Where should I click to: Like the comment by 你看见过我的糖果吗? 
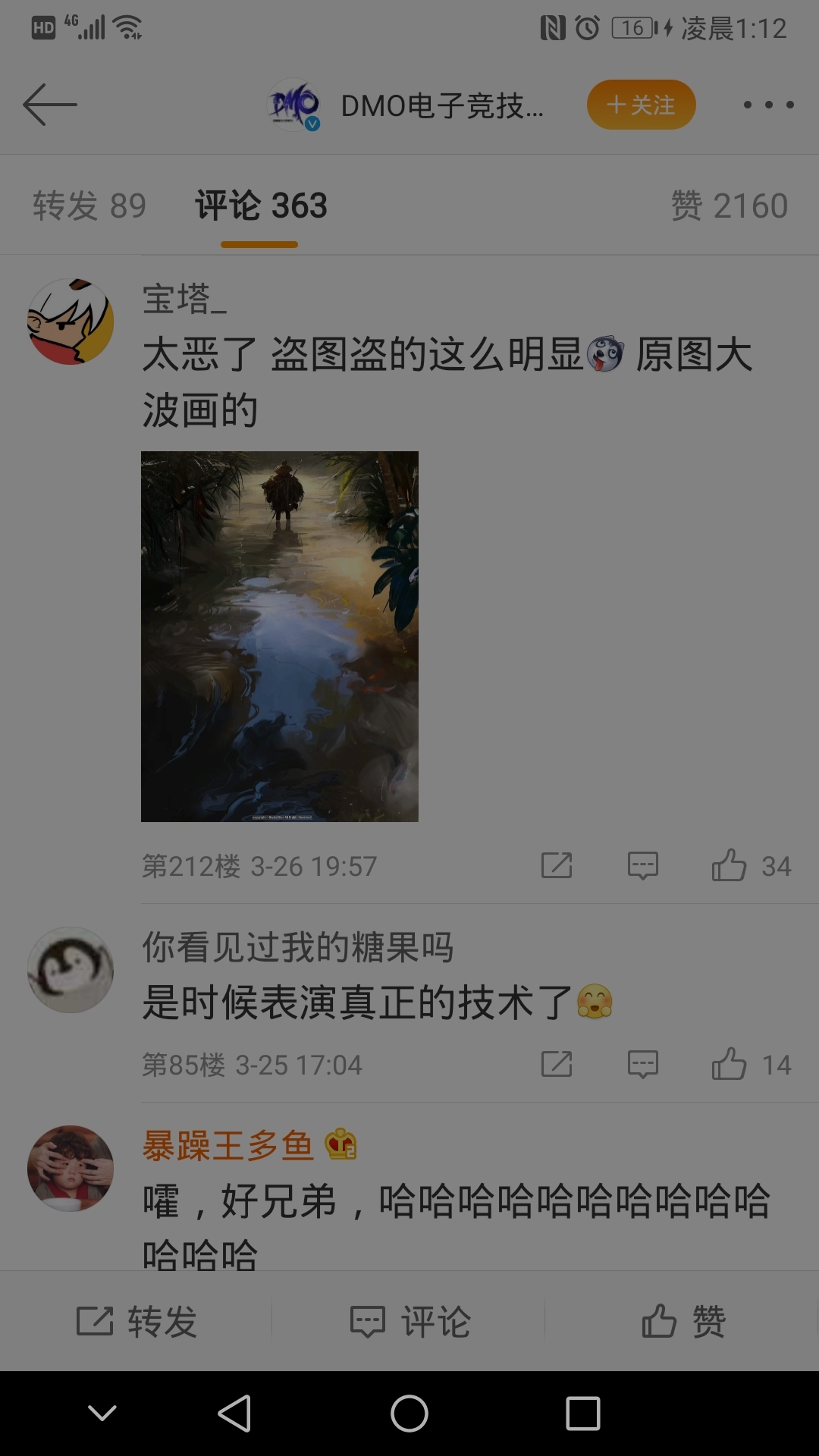click(x=730, y=1064)
